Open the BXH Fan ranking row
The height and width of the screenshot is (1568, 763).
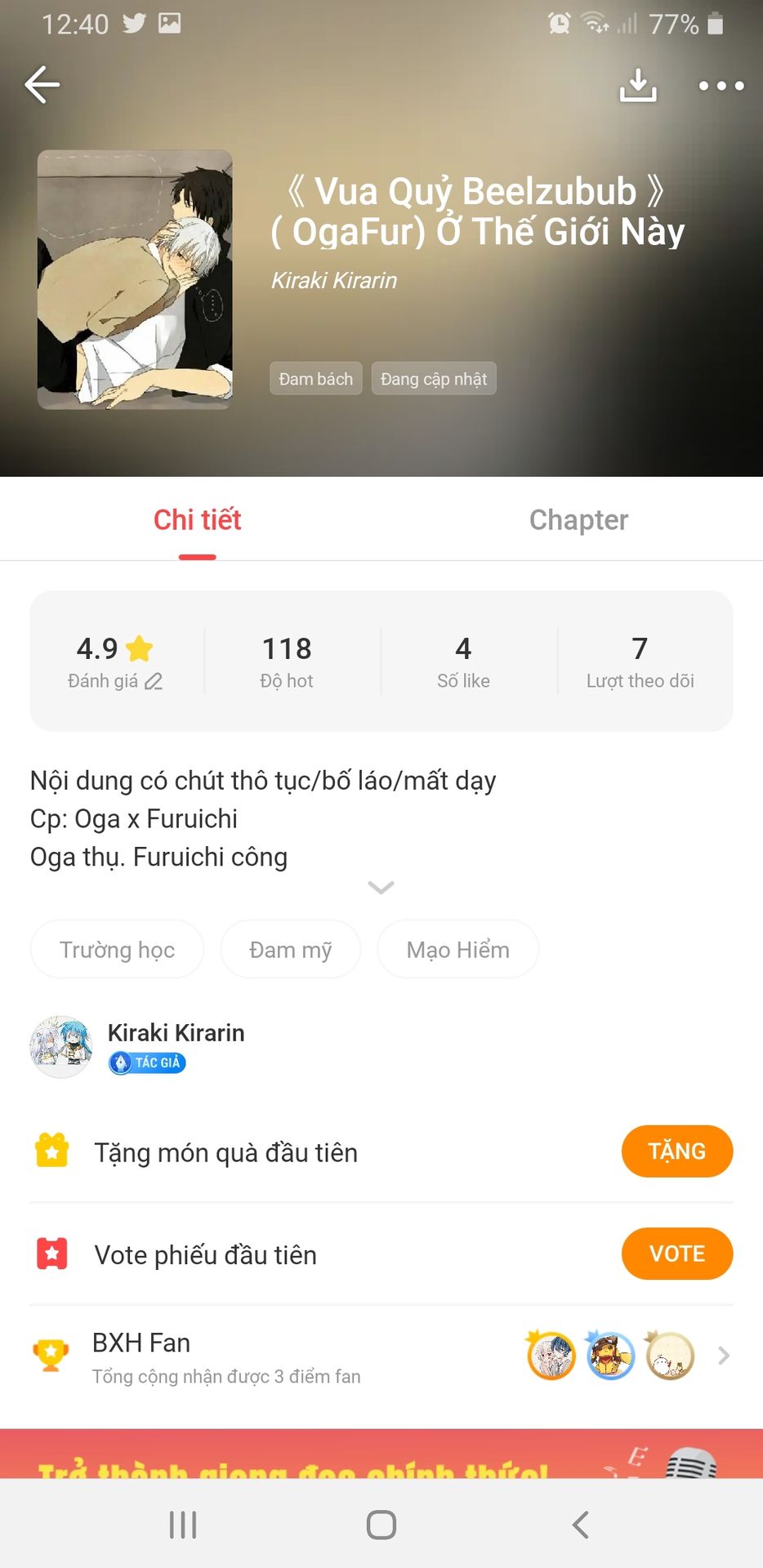(381, 1356)
